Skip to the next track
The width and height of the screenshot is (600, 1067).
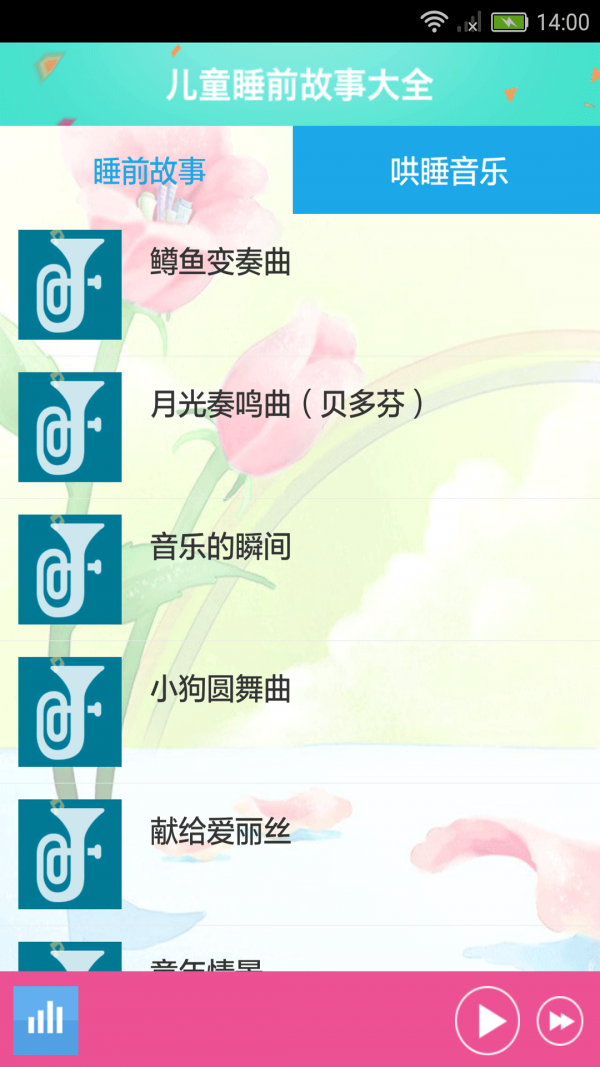tap(559, 1021)
